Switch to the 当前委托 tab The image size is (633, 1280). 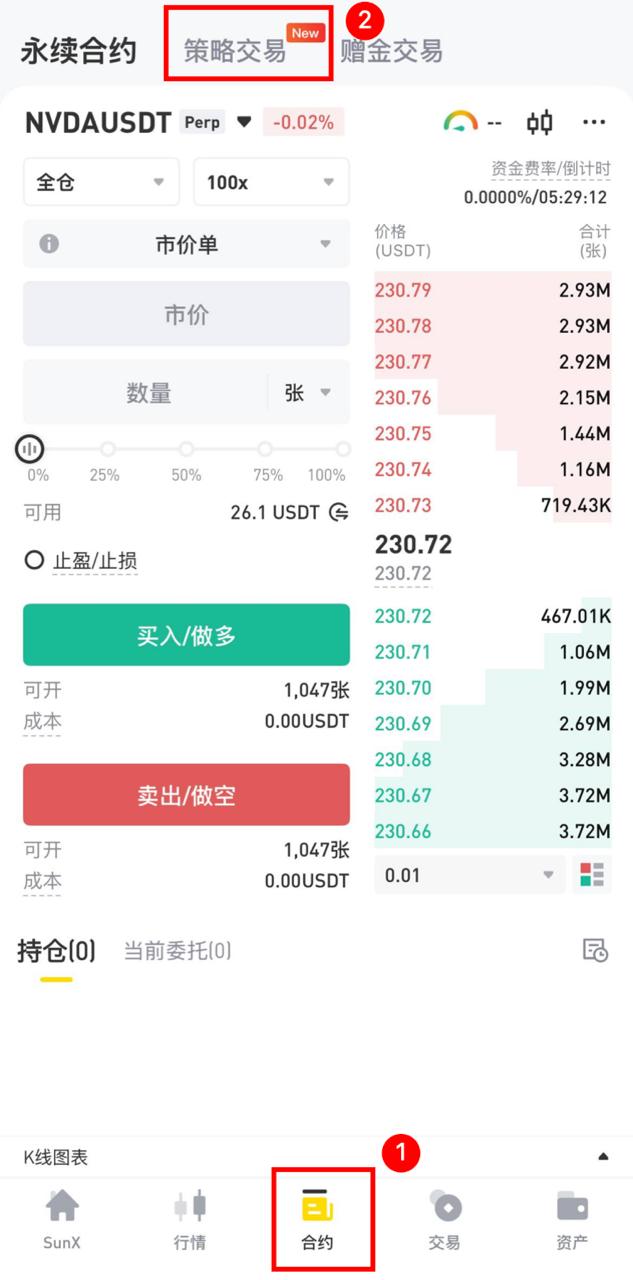point(177,951)
